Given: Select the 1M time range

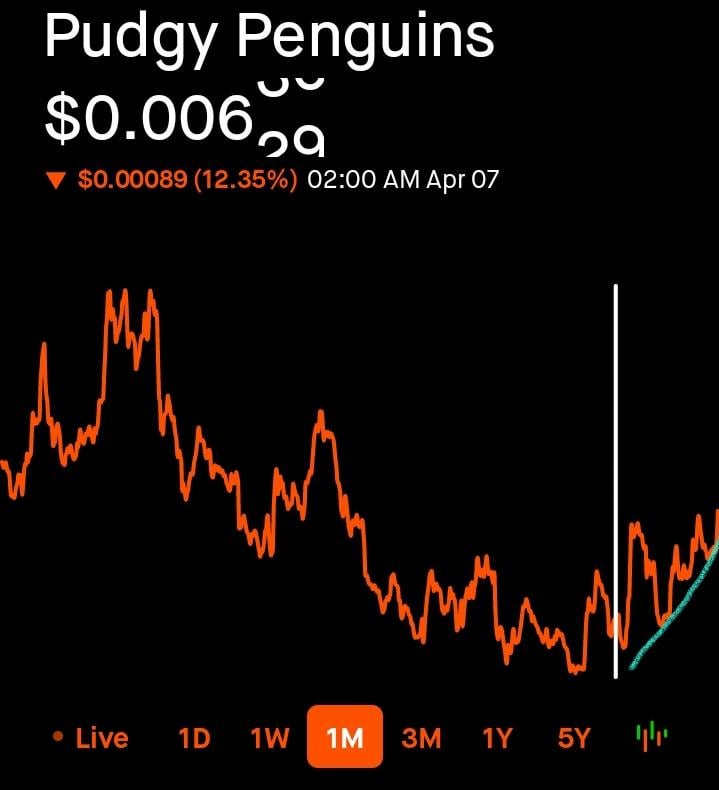Looking at the screenshot, I should pos(344,737).
